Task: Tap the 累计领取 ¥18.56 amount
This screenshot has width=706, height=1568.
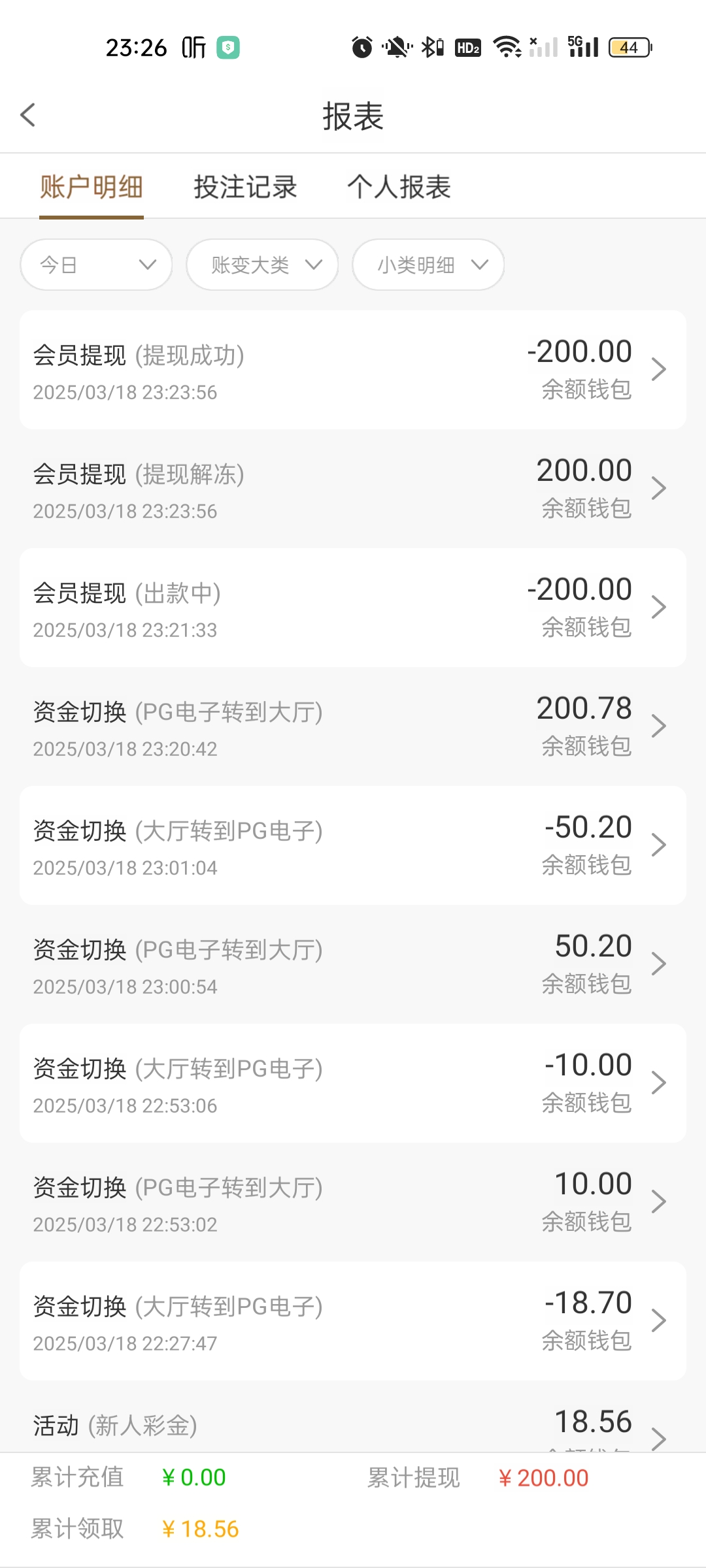Action: [x=199, y=1529]
